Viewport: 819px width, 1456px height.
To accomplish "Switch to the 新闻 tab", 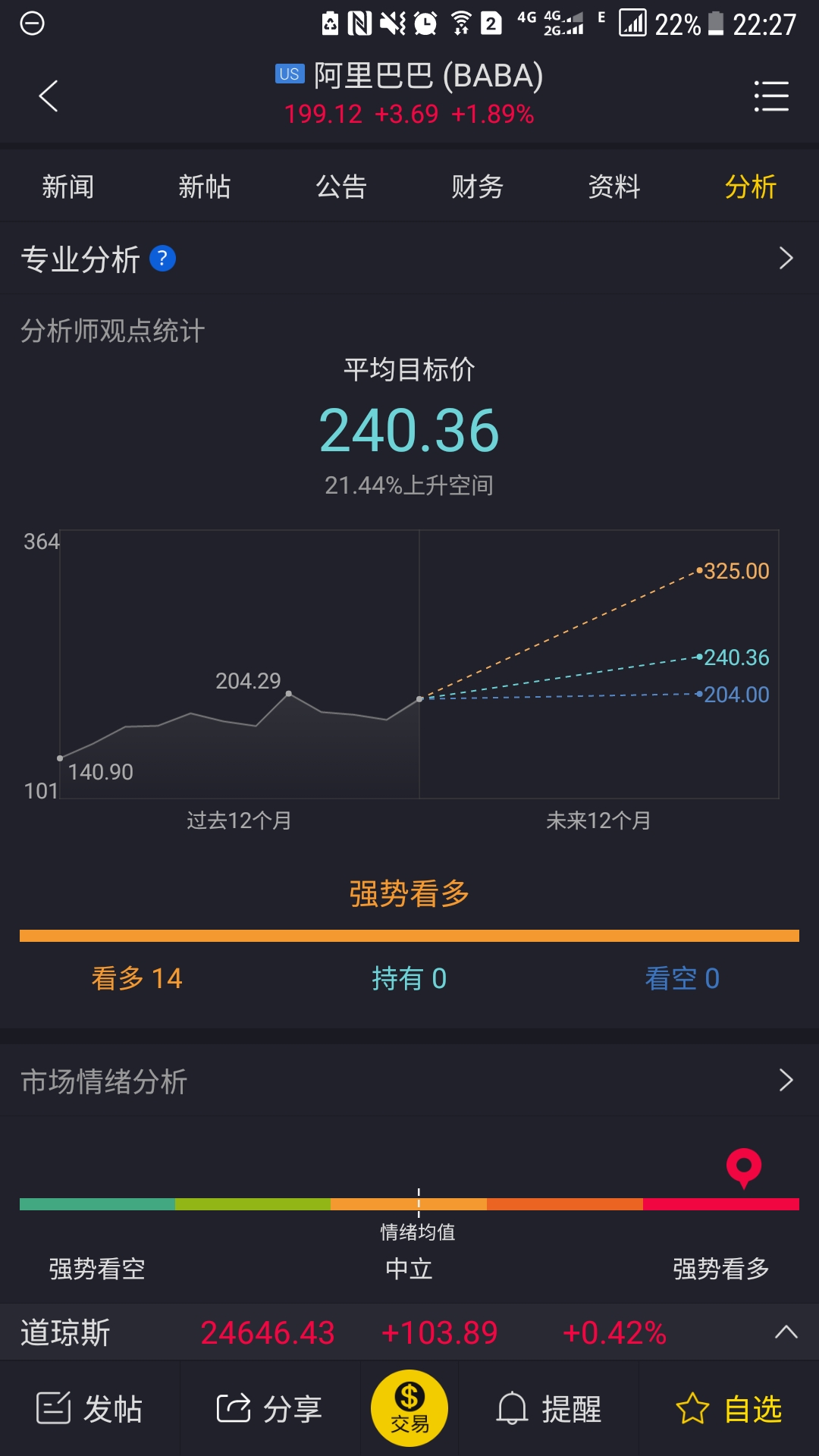I will pos(68,187).
